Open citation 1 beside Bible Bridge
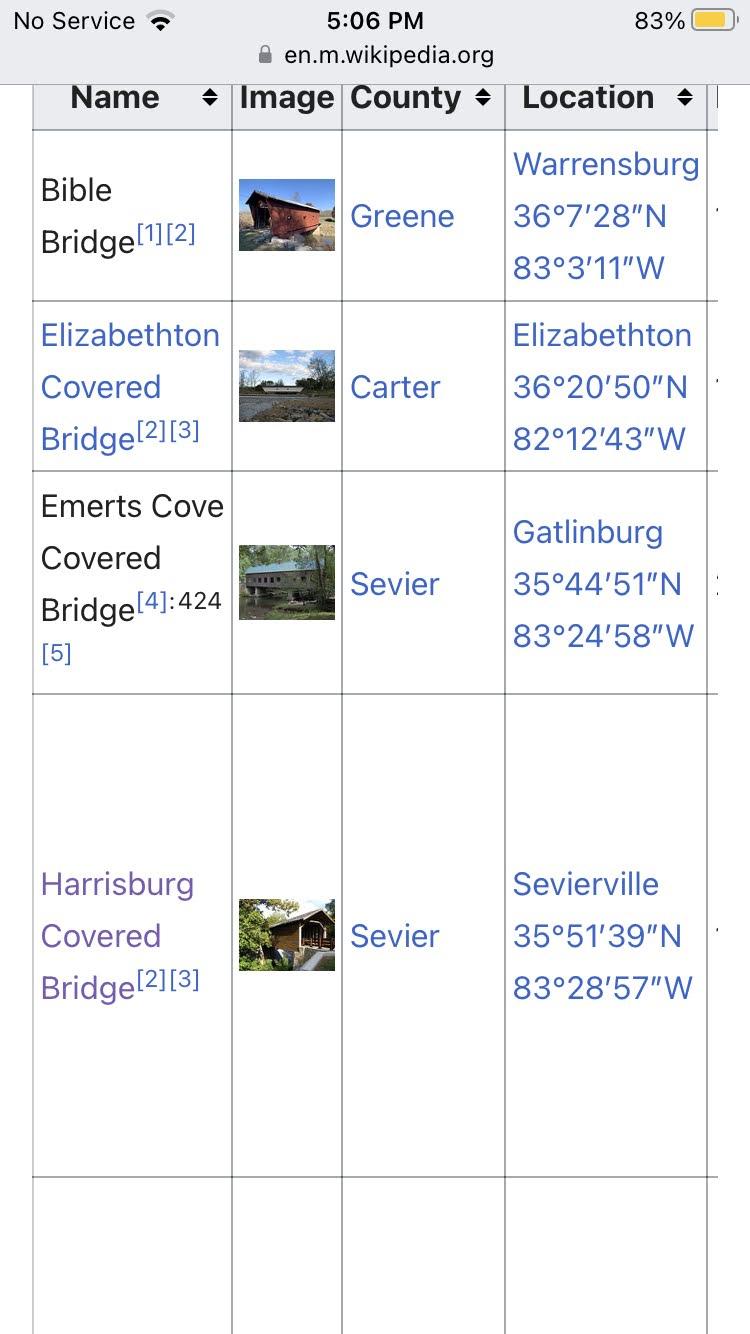This screenshot has height=1334, width=750. [x=150, y=234]
